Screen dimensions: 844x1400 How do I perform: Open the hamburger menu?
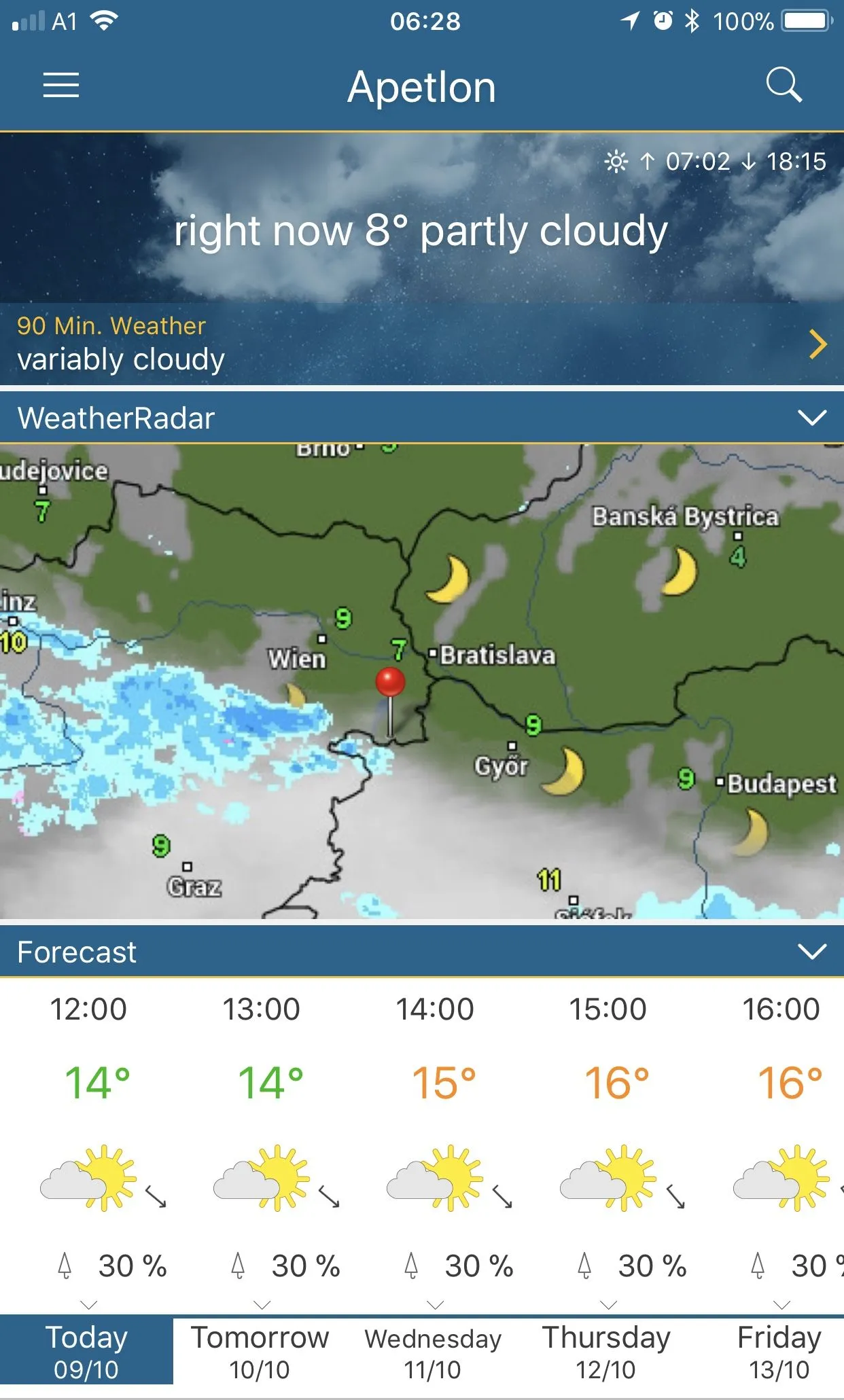tap(61, 86)
